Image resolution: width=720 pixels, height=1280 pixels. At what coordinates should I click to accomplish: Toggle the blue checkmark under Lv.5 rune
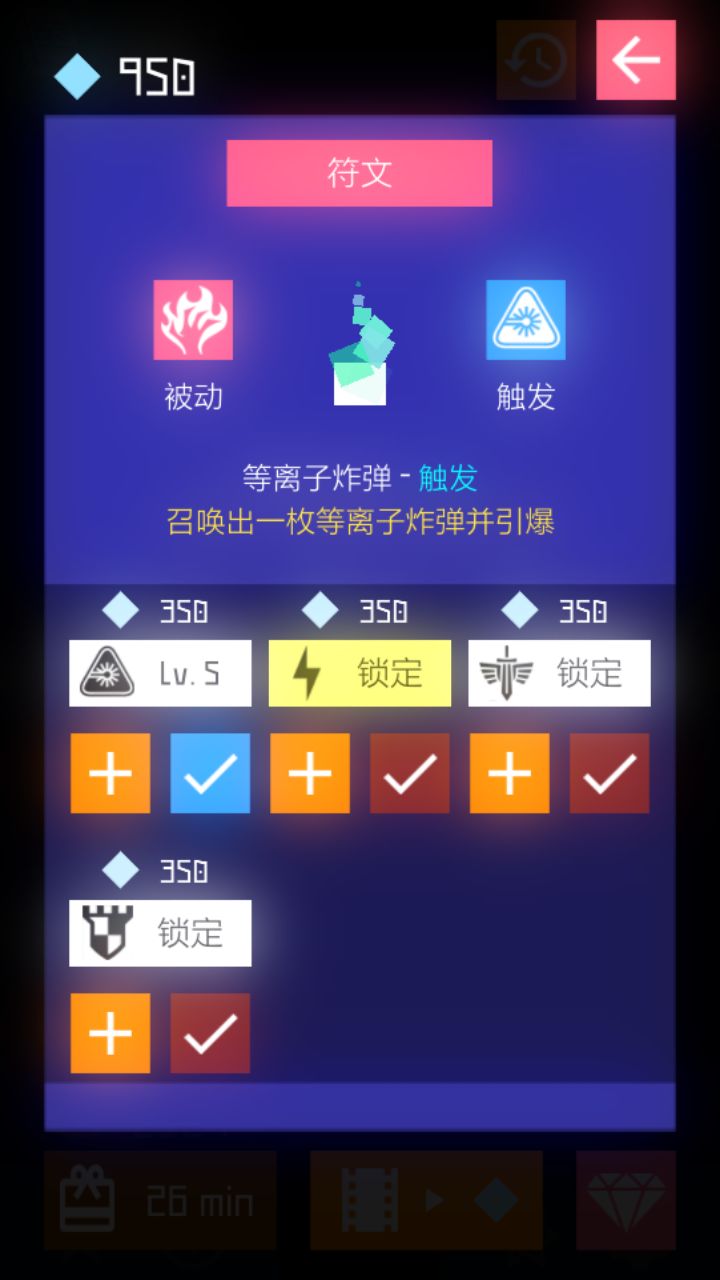210,772
